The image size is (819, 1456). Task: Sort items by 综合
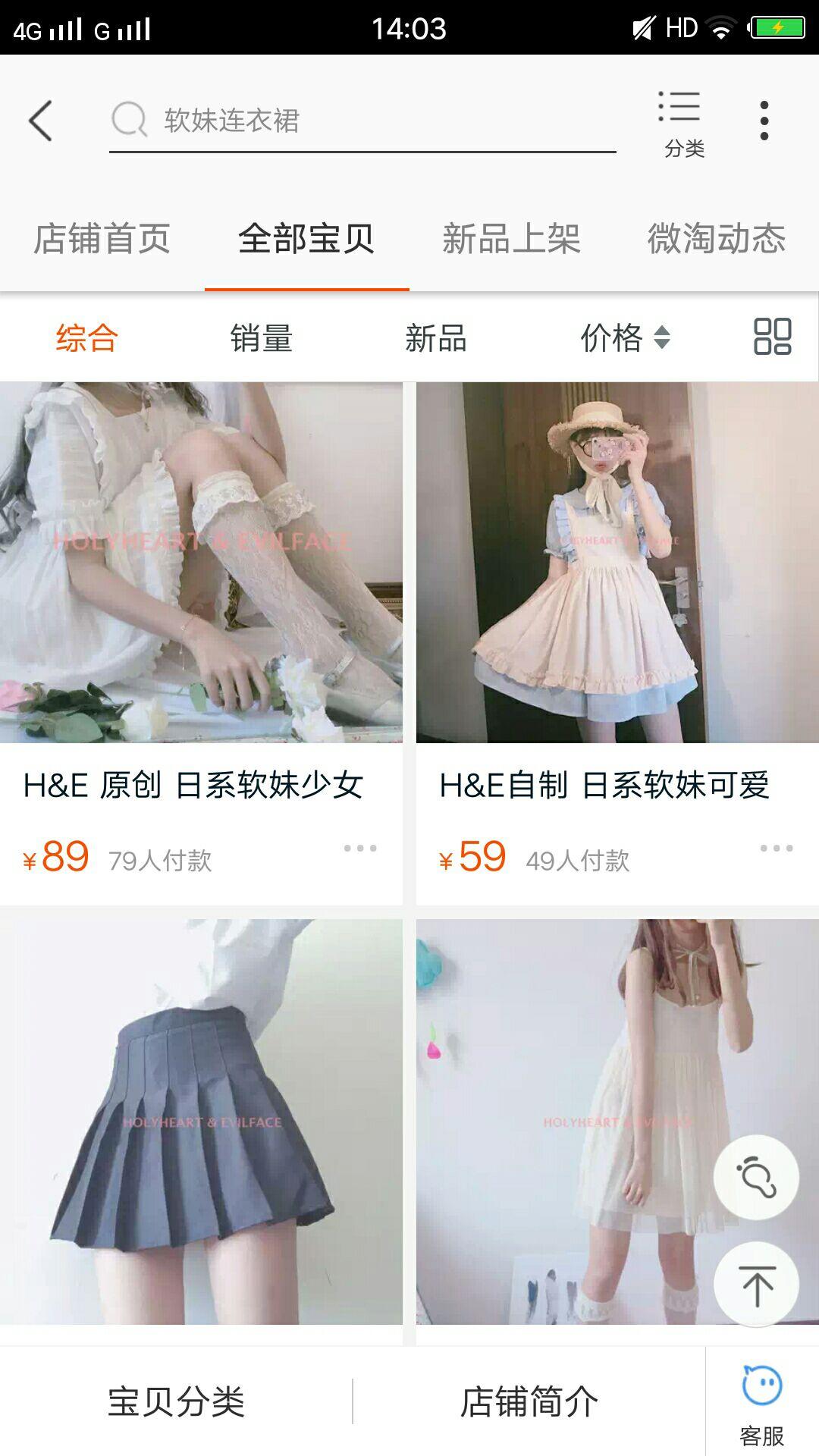(87, 337)
